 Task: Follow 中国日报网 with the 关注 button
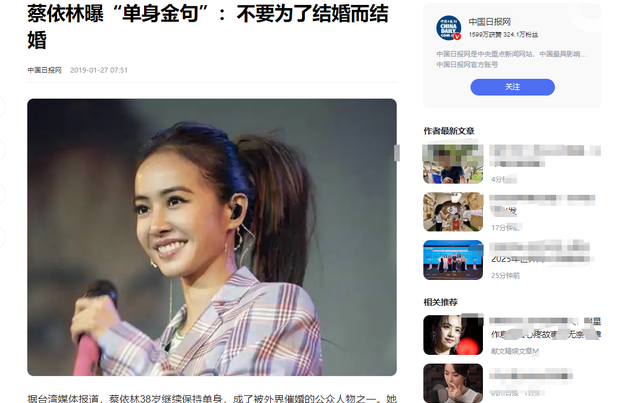coord(512,87)
